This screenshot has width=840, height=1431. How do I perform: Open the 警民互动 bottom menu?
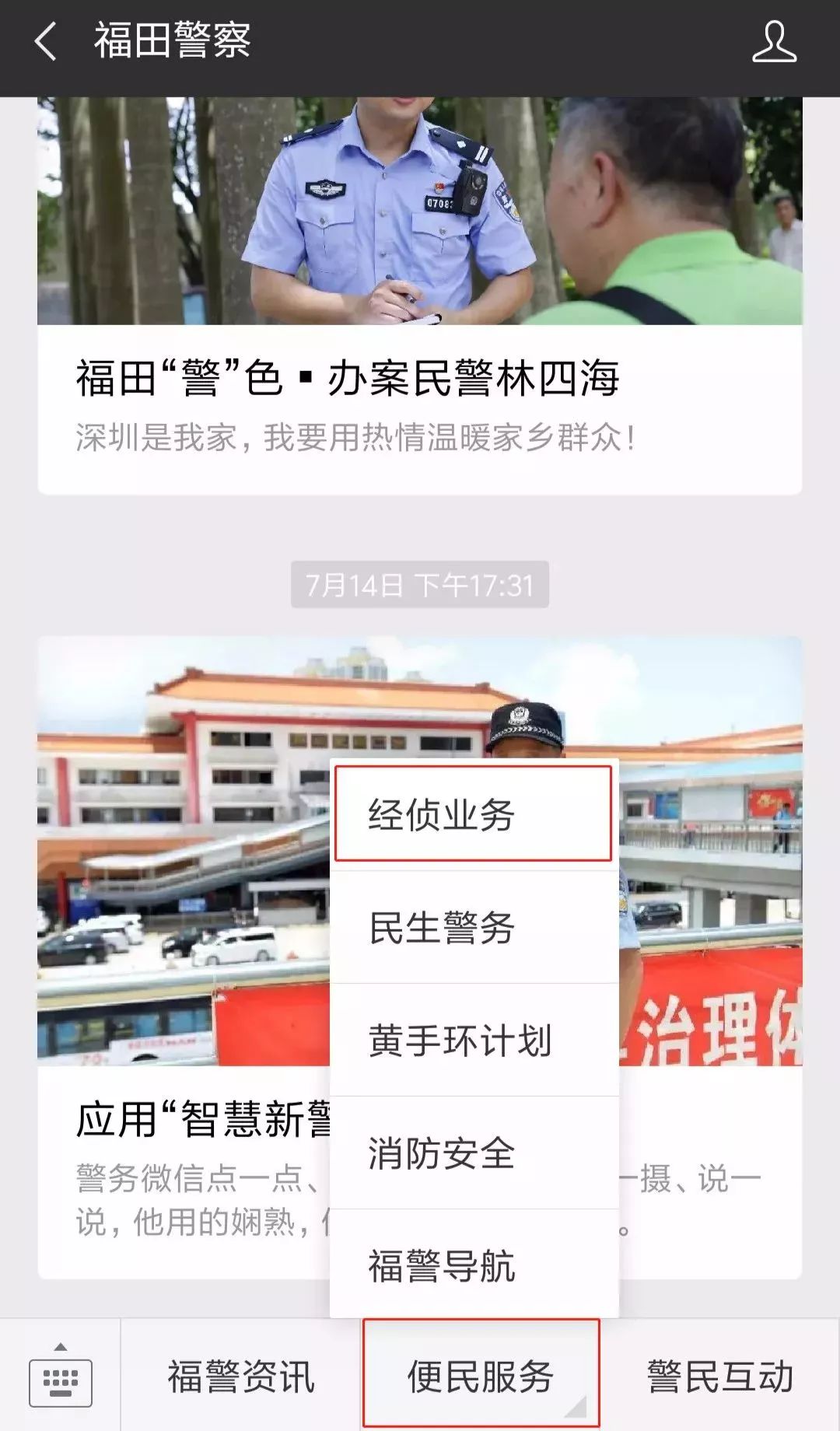(719, 1377)
